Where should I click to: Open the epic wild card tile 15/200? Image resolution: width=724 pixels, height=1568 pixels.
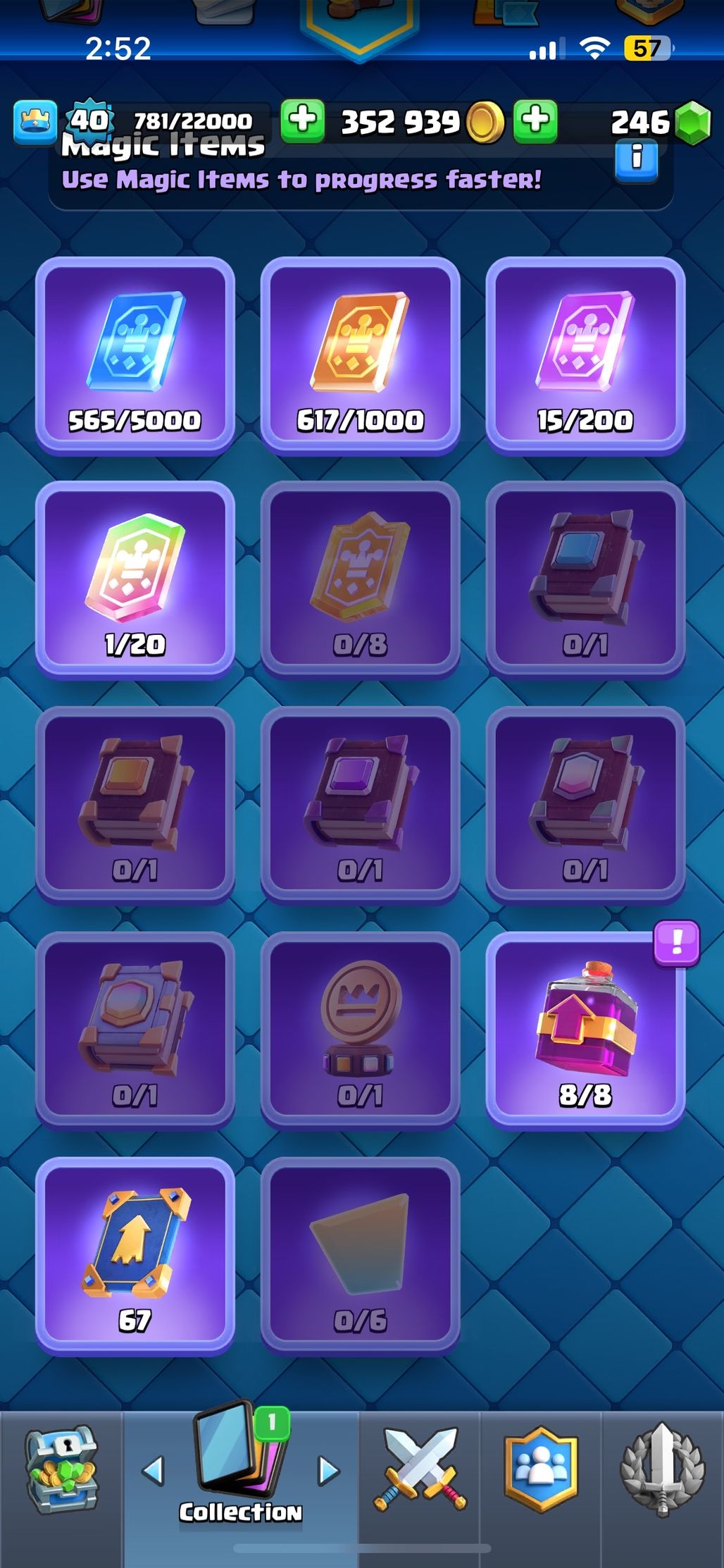pos(585,355)
